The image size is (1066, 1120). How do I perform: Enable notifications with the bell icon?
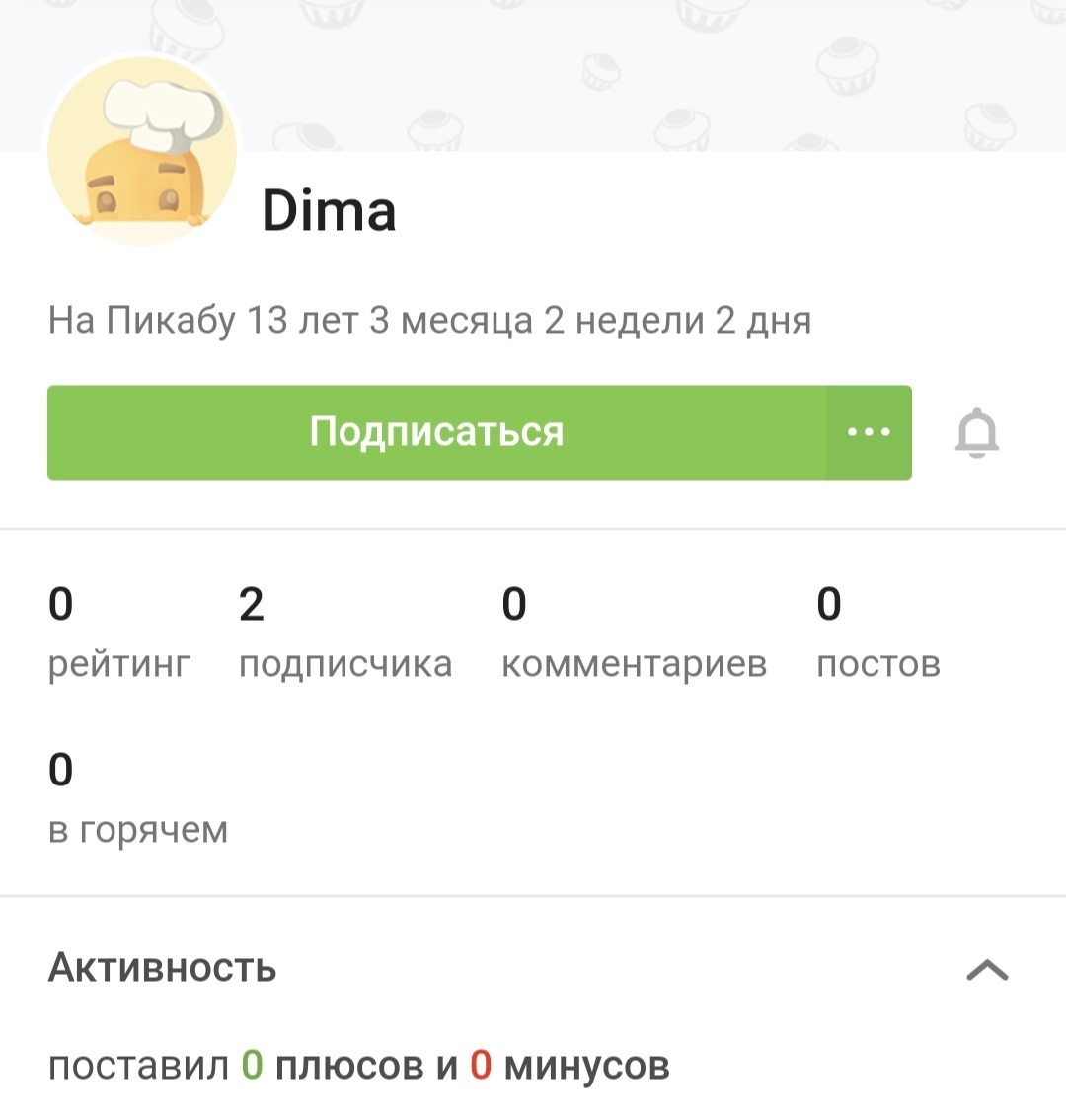click(x=977, y=434)
